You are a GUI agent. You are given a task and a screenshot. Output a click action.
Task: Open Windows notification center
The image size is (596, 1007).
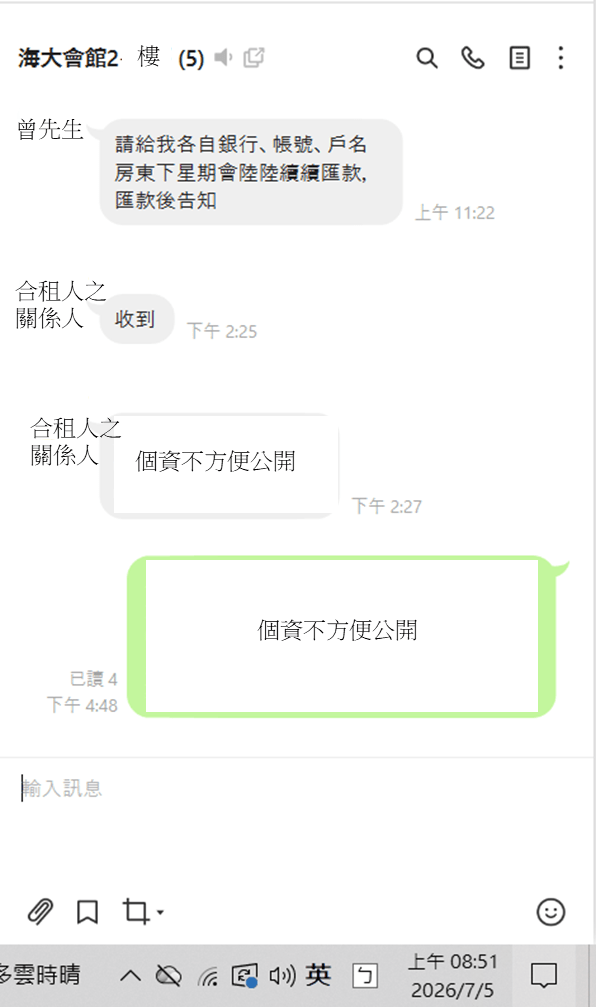click(x=543, y=976)
